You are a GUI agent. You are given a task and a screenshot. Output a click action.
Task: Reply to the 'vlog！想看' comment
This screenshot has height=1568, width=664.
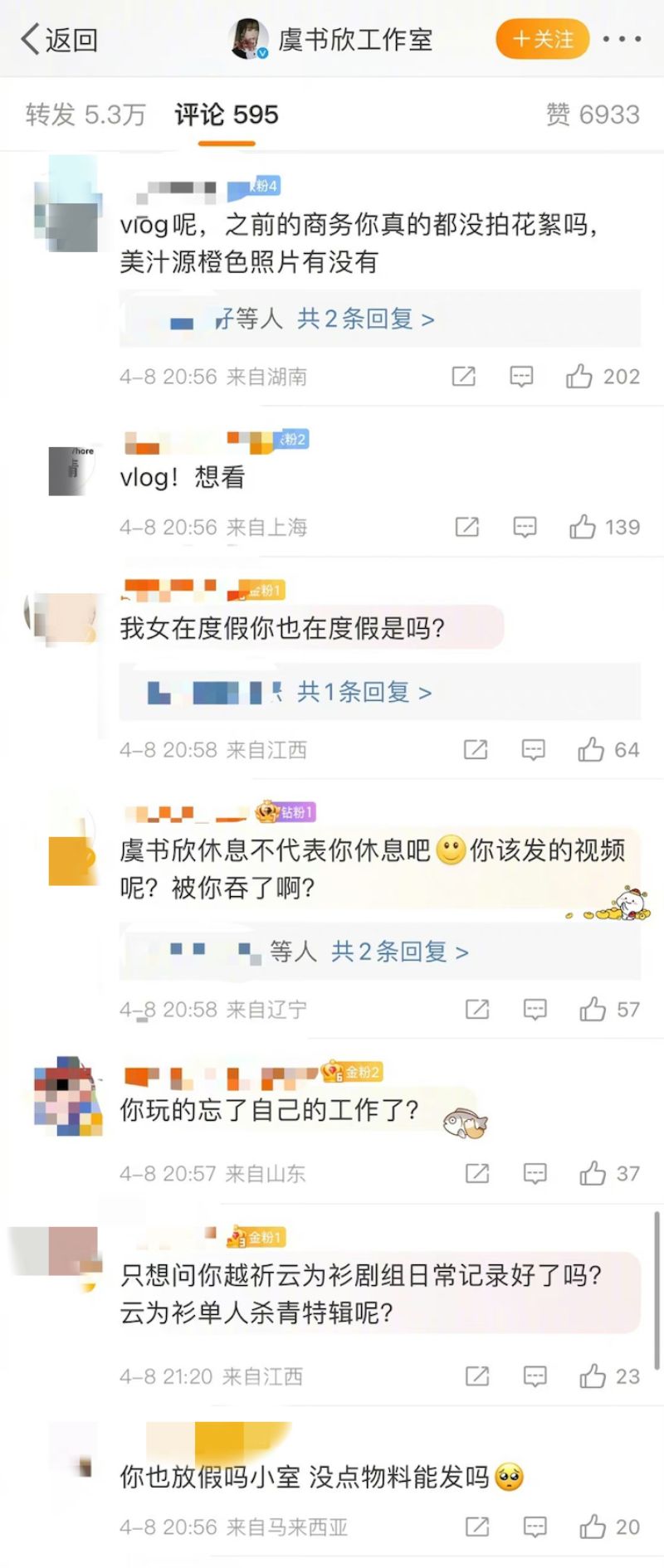[525, 527]
